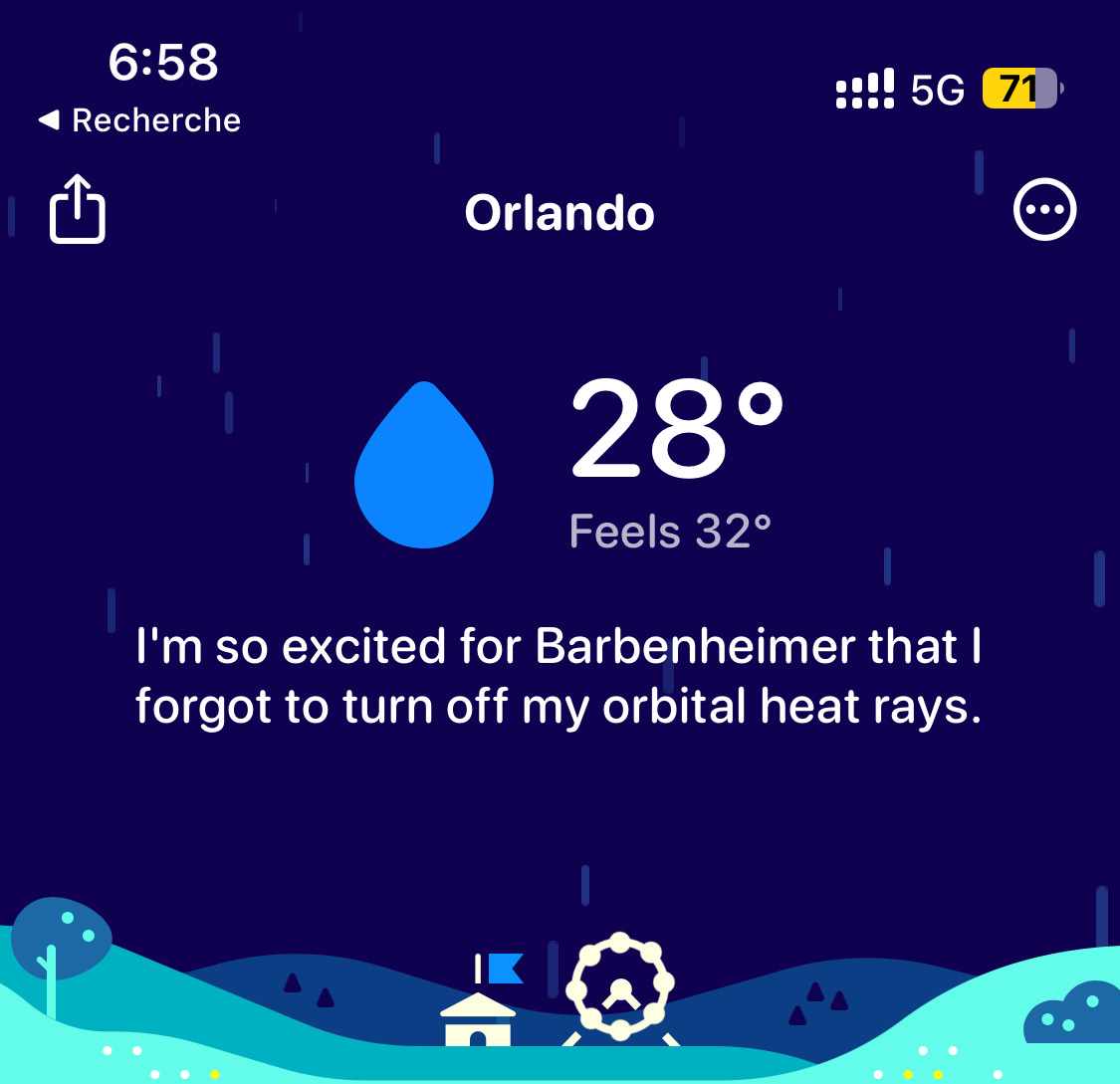Open the three-dot more options menu
The height and width of the screenshot is (1084, 1120).
tap(1044, 209)
